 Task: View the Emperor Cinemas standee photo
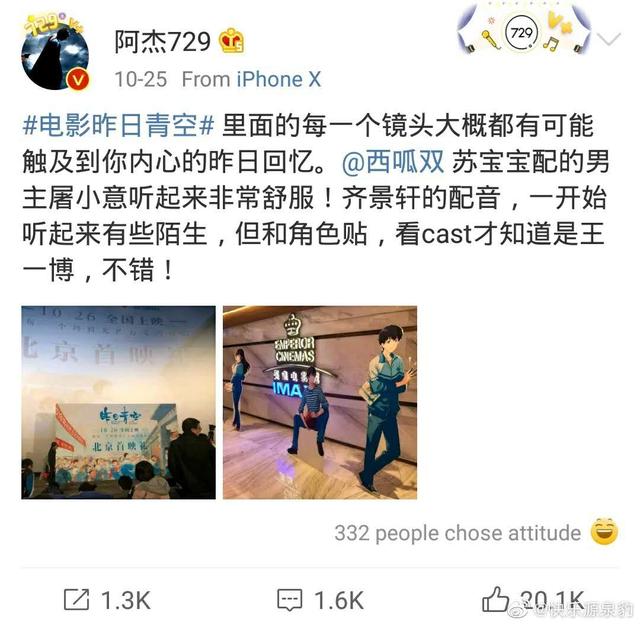[x=319, y=402]
